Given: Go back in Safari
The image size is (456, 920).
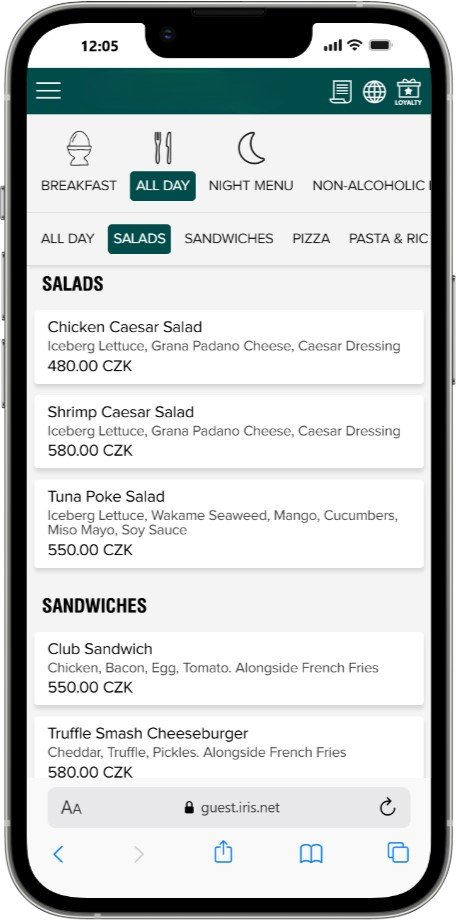Looking at the screenshot, I should tap(58, 854).
